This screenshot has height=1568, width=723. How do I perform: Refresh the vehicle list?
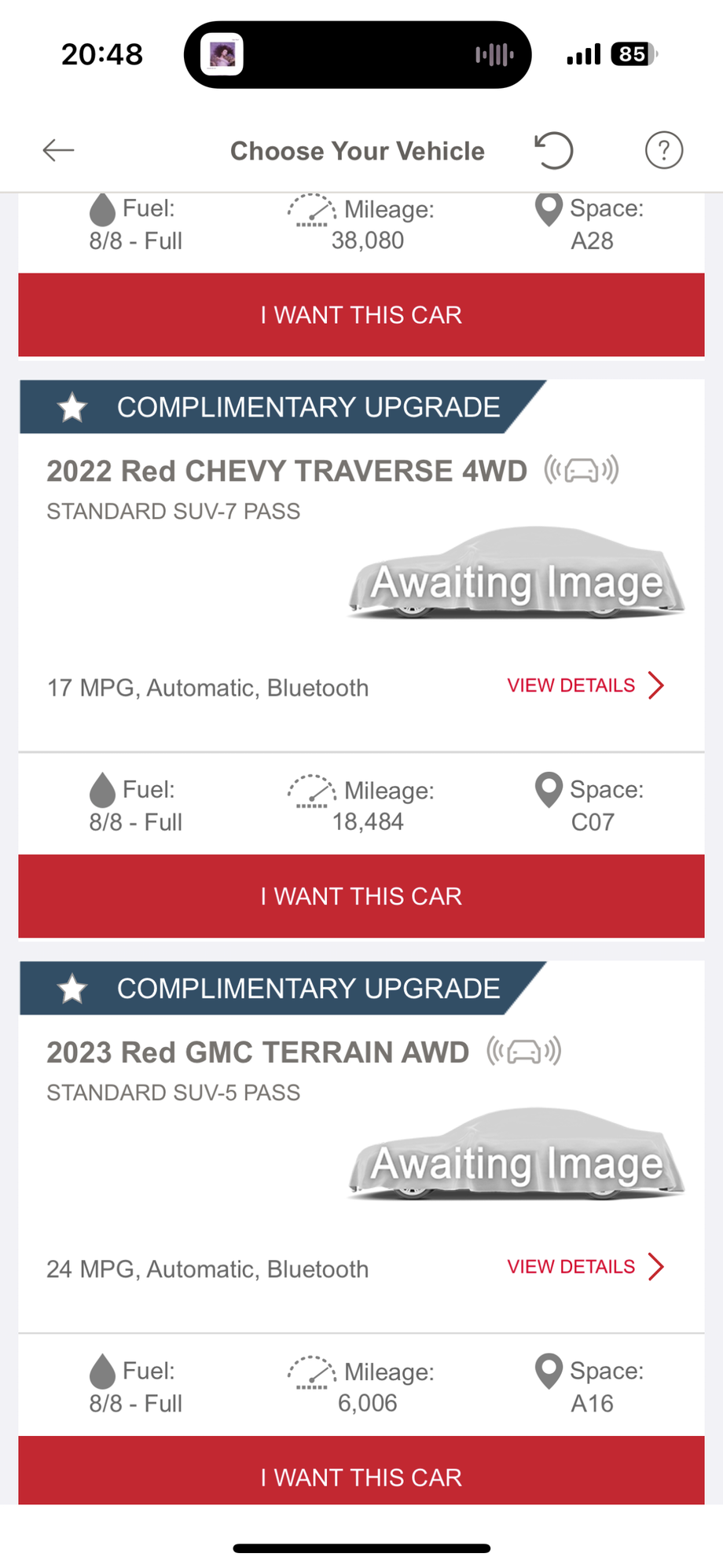(x=554, y=150)
